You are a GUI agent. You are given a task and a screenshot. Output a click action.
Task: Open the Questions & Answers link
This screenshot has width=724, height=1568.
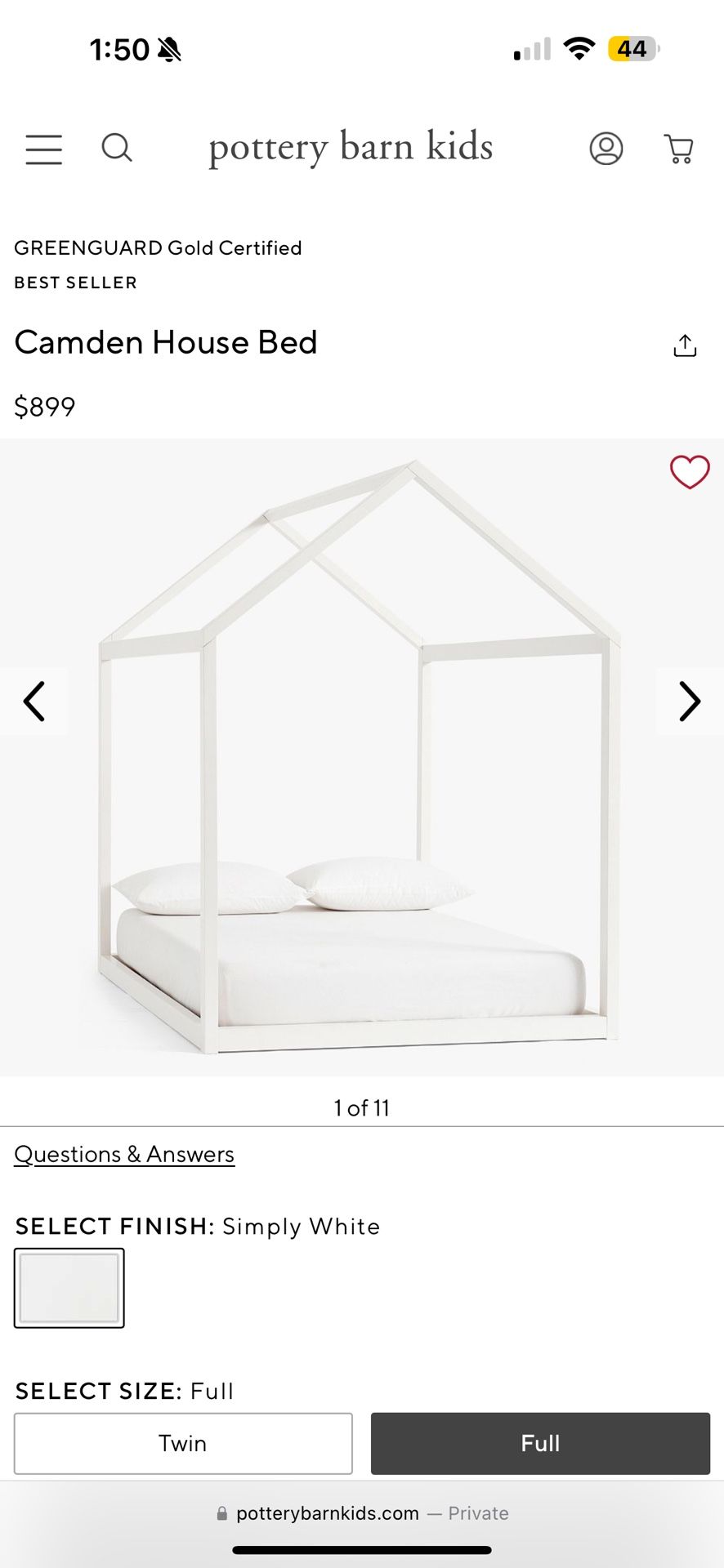pos(124,1154)
